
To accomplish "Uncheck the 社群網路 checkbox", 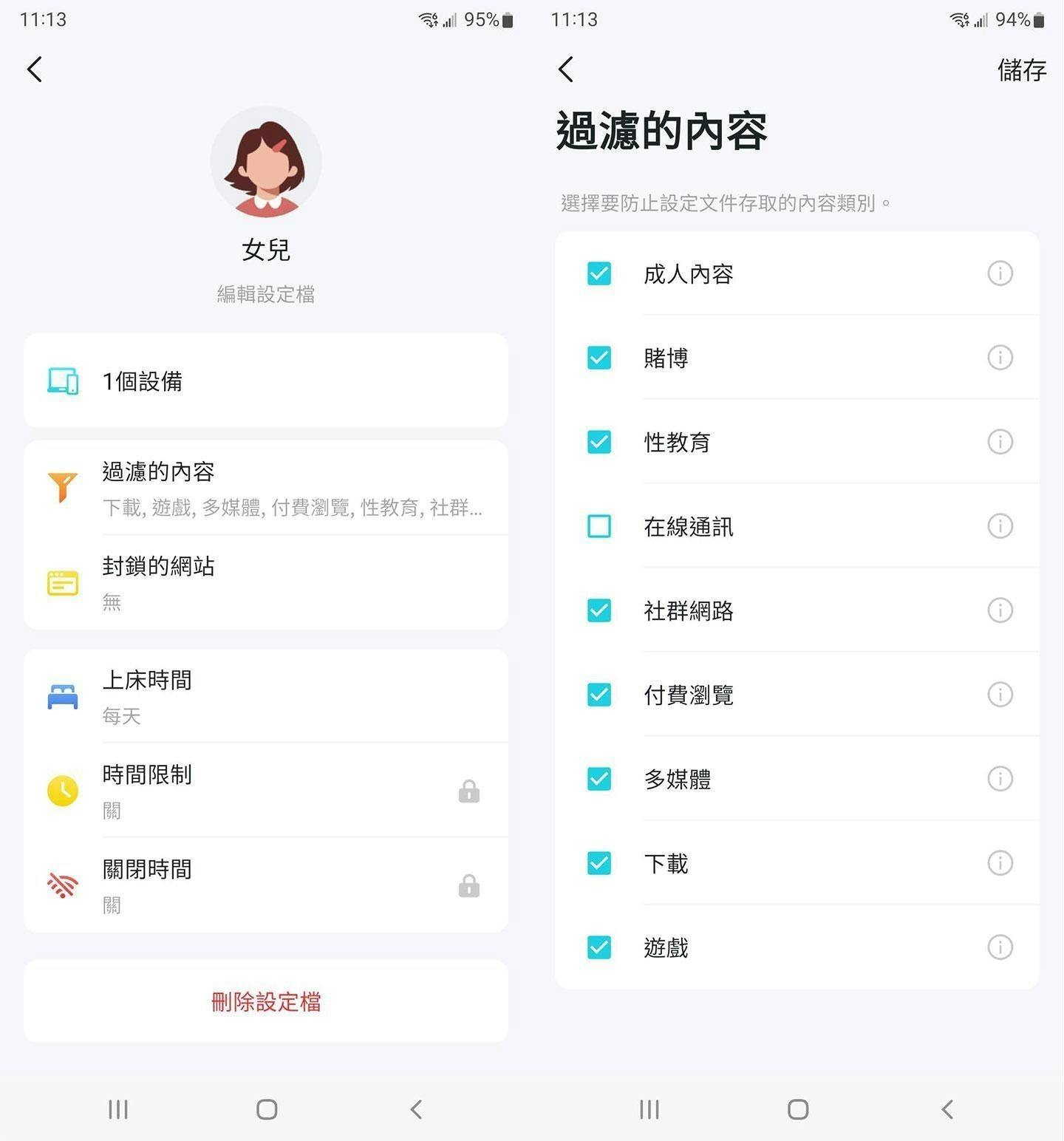I will tap(598, 610).
